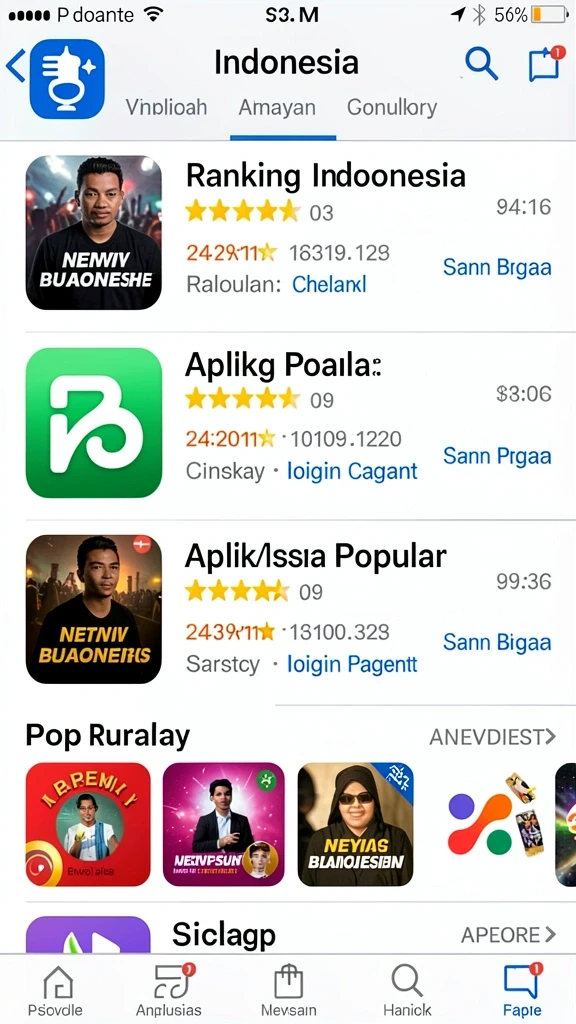Expand Pop Ruralay via ANEVDIEST
The width and height of the screenshot is (576, 1024).
click(x=492, y=737)
